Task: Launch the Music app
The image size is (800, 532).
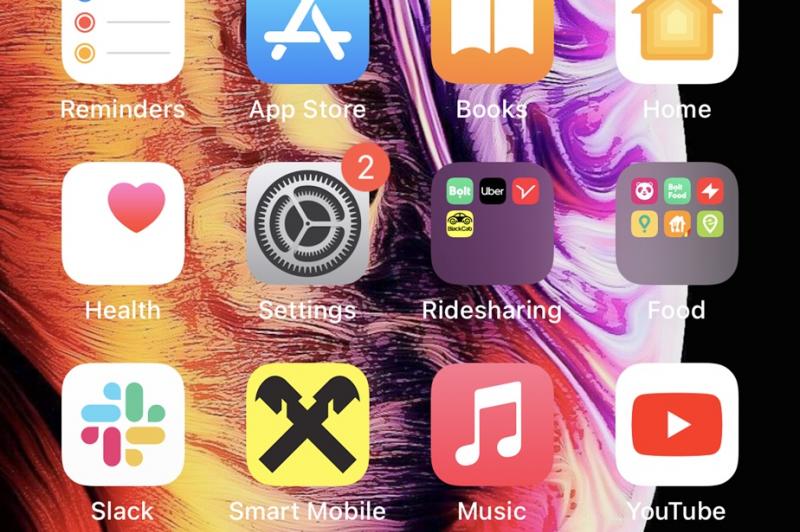Action: click(x=492, y=424)
